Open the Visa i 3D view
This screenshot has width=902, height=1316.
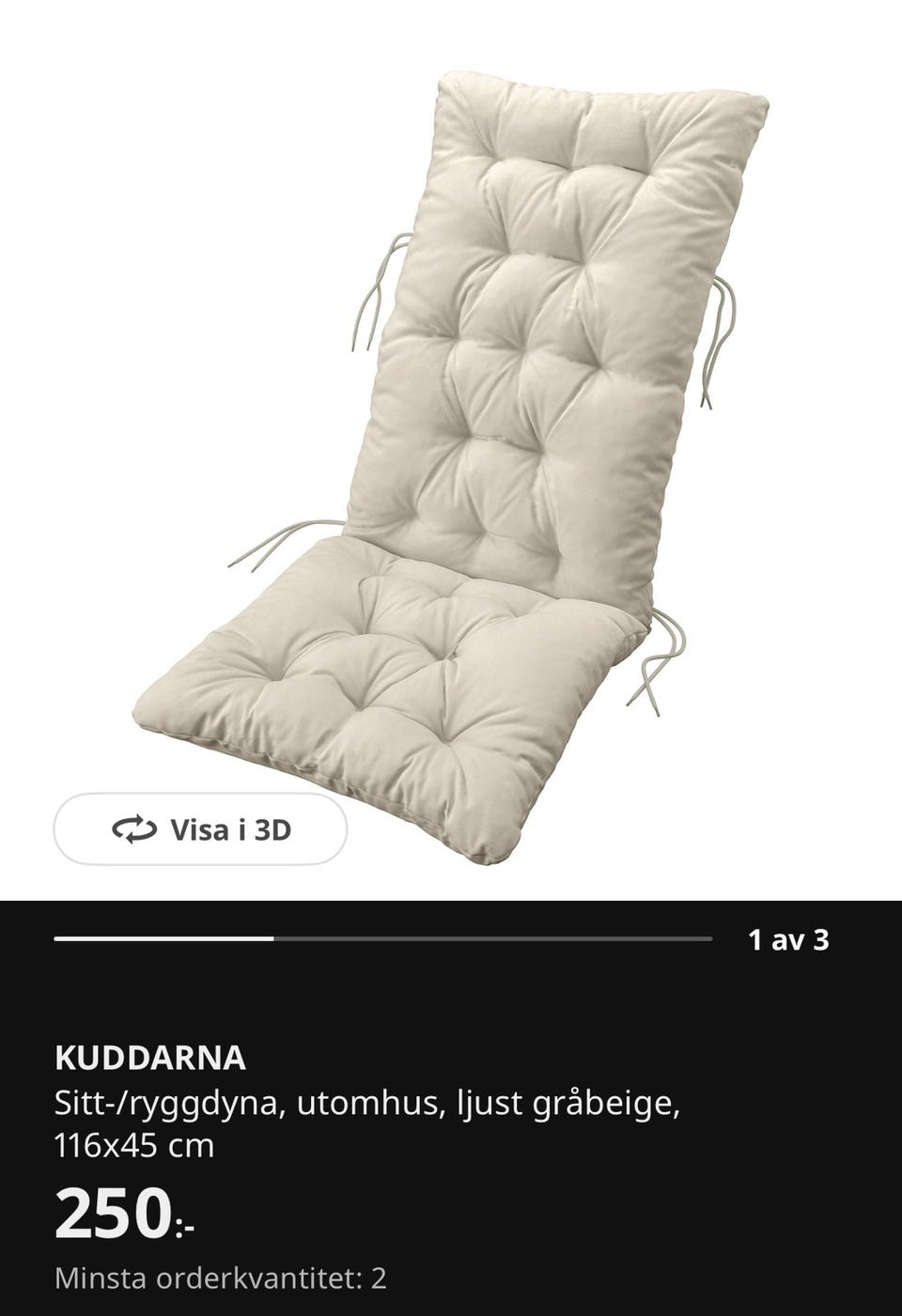(200, 829)
